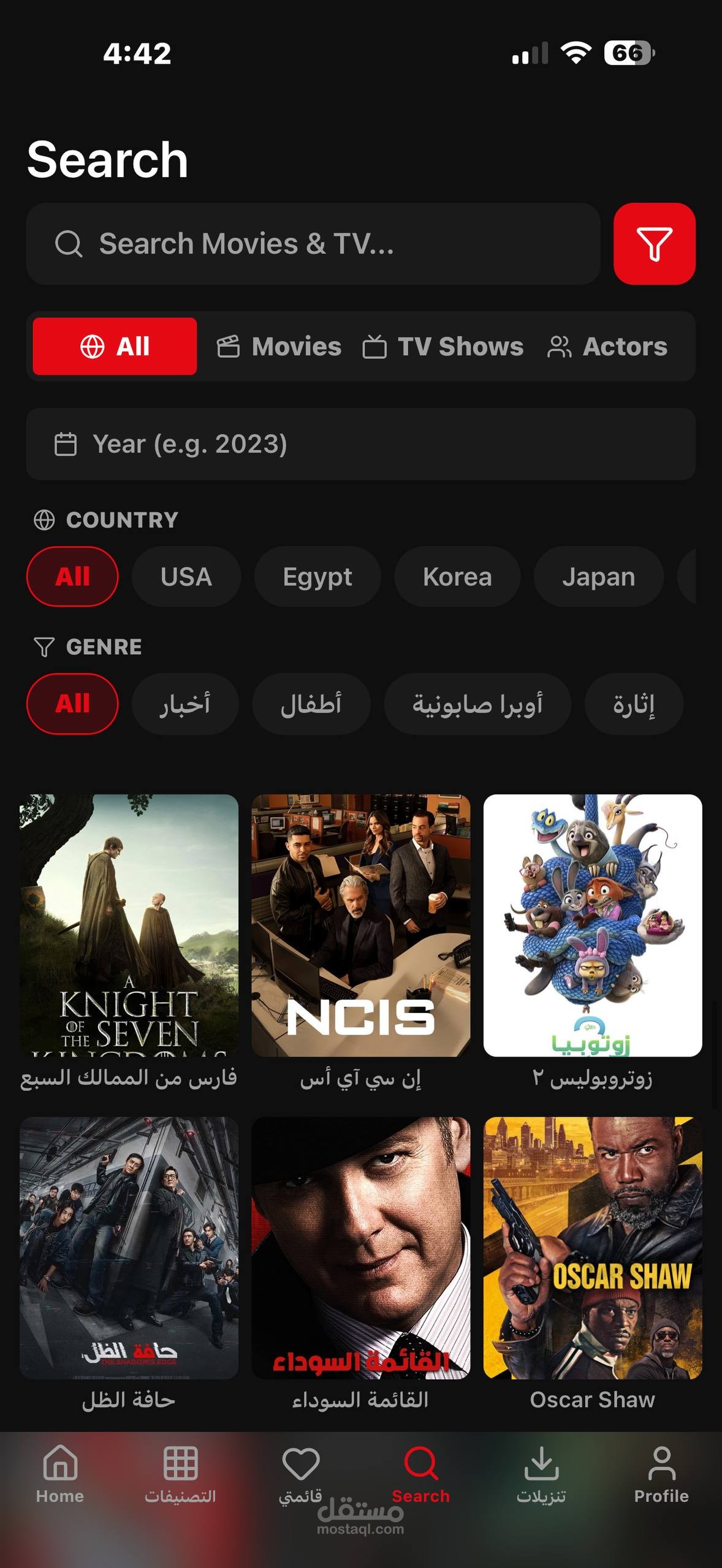Open القائمة السوداء poster
The image size is (722, 1568).
pos(360,1248)
